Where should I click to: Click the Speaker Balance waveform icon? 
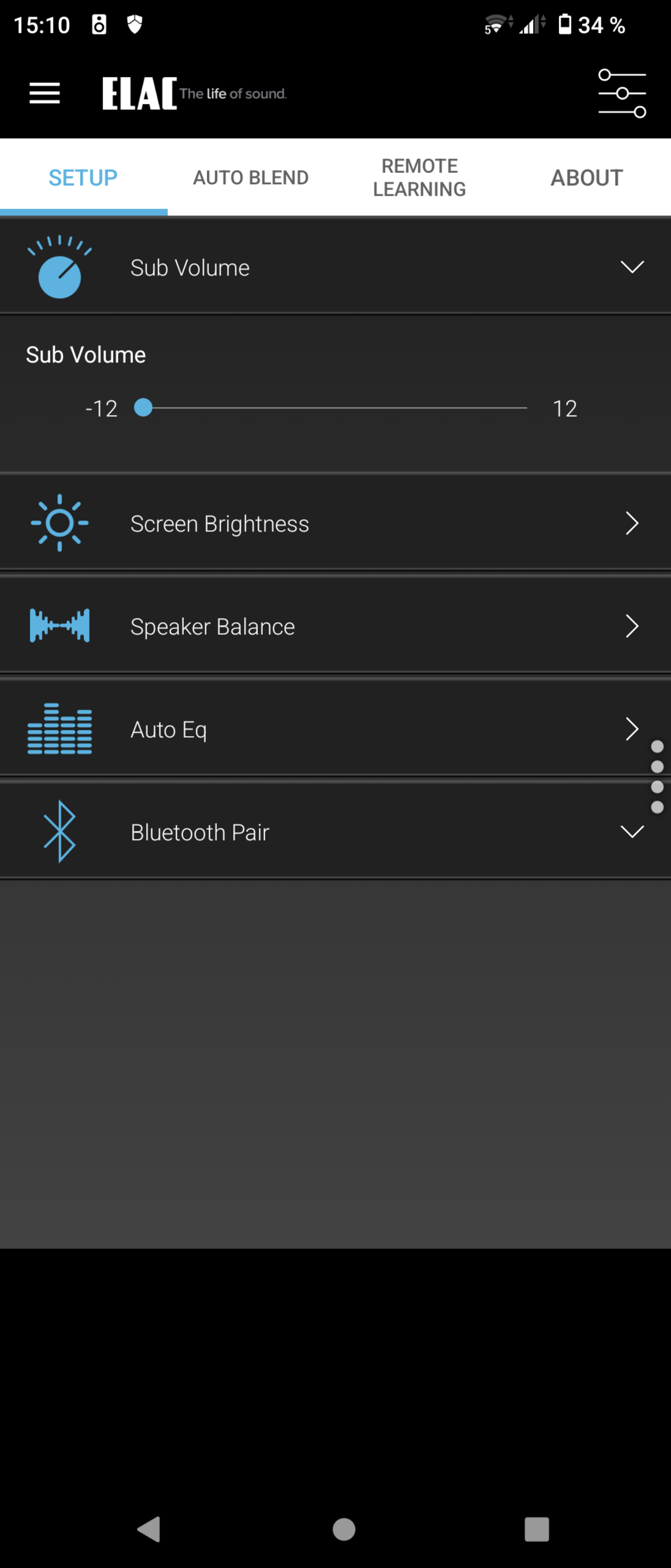(60, 626)
